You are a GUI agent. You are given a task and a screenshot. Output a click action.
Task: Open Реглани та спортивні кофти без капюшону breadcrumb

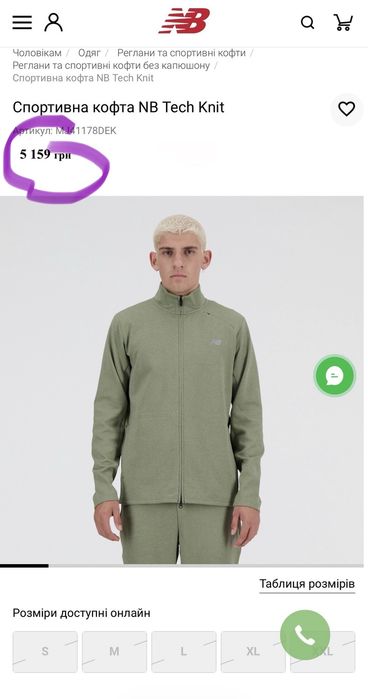[111, 66]
